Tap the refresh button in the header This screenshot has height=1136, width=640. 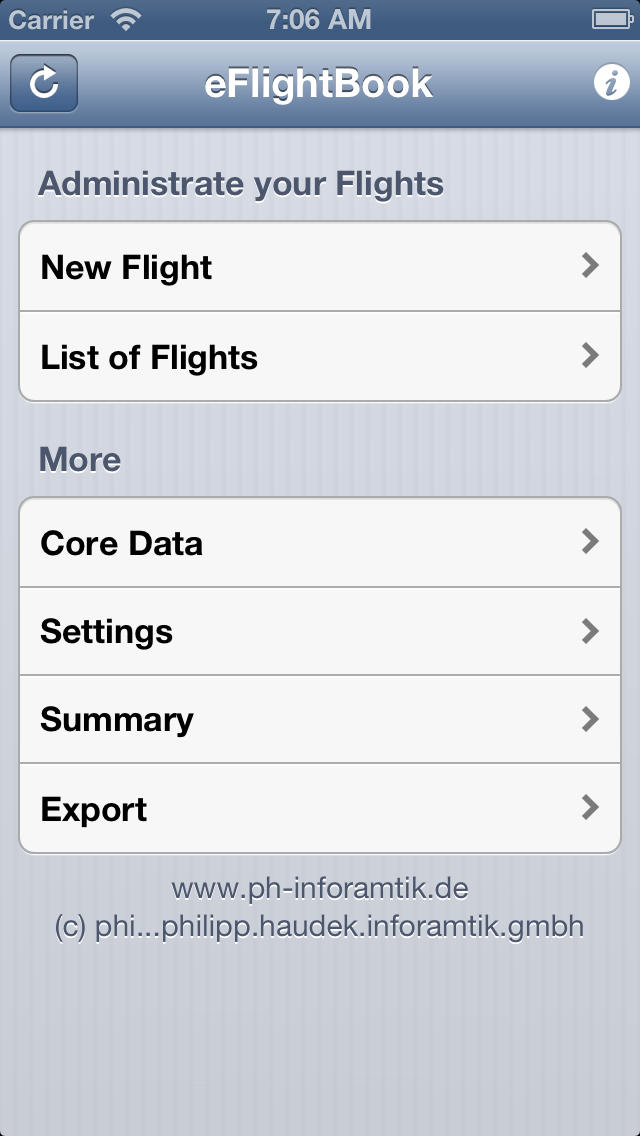(44, 83)
